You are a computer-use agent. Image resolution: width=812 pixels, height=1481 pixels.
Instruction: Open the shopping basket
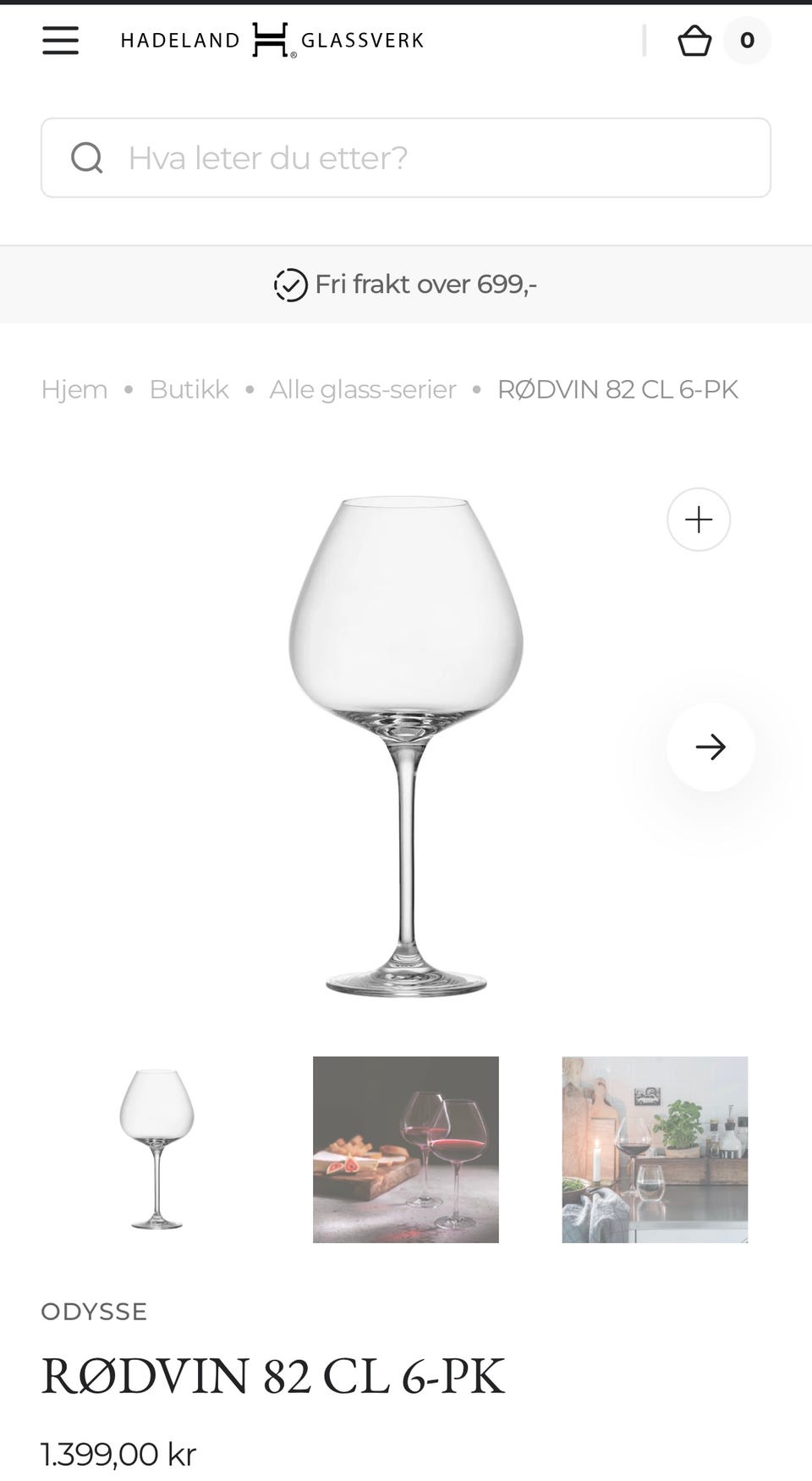pyautogui.click(x=695, y=39)
